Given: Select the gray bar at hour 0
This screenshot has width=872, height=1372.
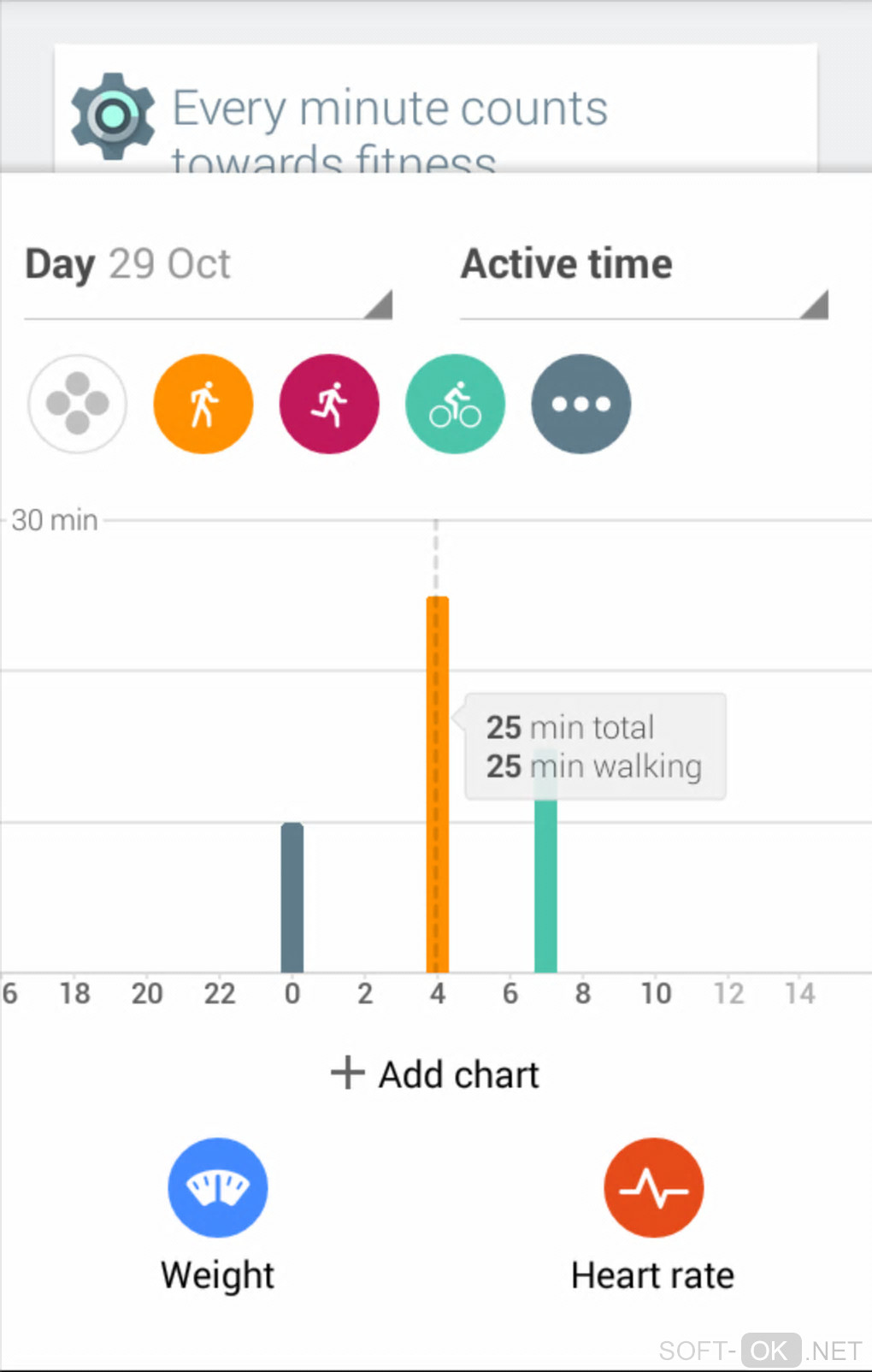Looking at the screenshot, I should [x=292, y=898].
